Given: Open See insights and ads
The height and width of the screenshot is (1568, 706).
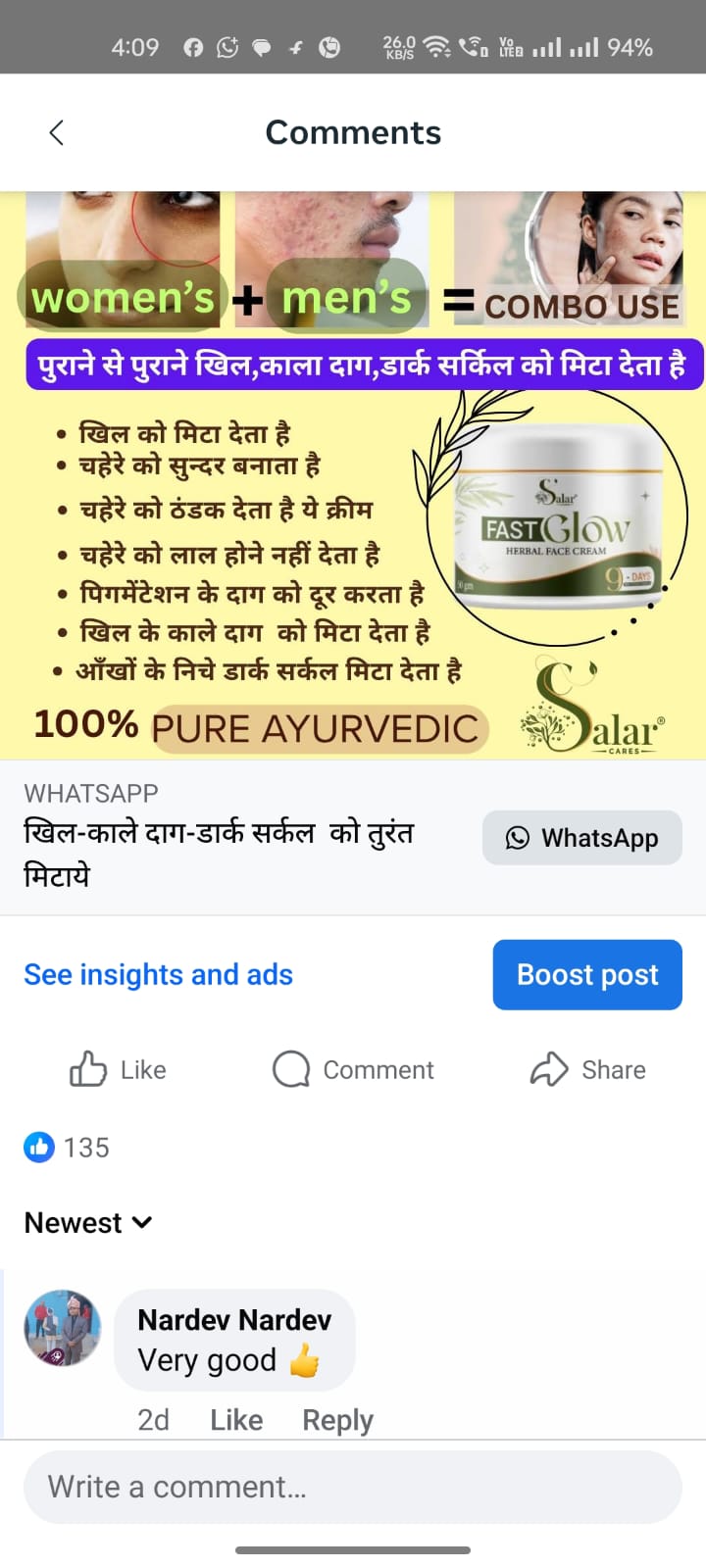Looking at the screenshot, I should point(158,974).
